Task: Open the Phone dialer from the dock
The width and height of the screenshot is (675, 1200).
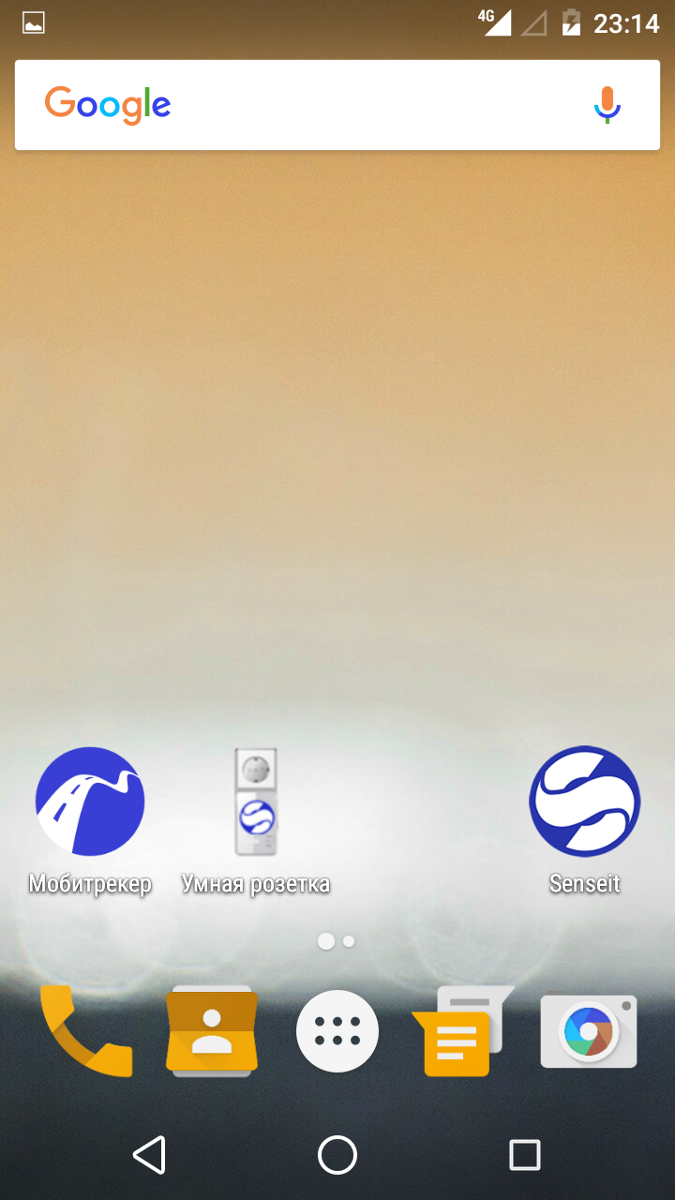Action: [86, 1031]
